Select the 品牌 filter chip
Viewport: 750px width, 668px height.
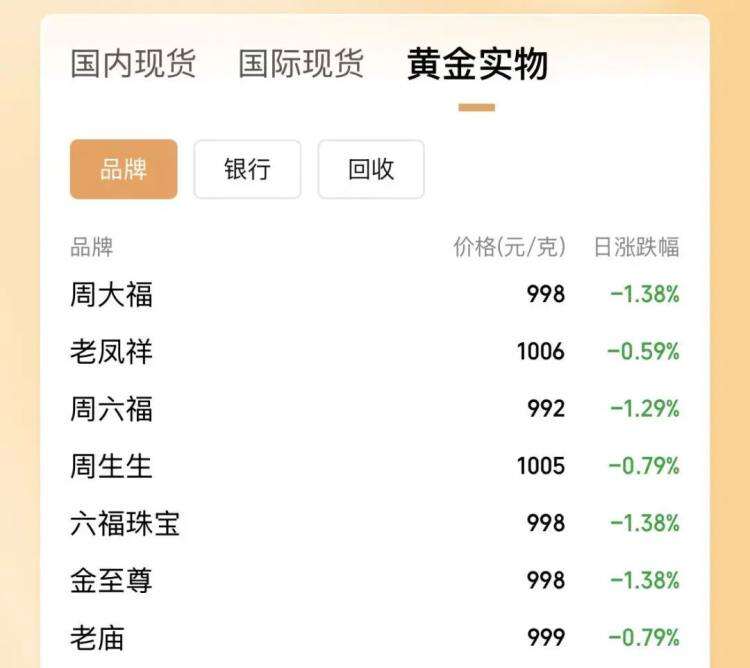(x=124, y=169)
